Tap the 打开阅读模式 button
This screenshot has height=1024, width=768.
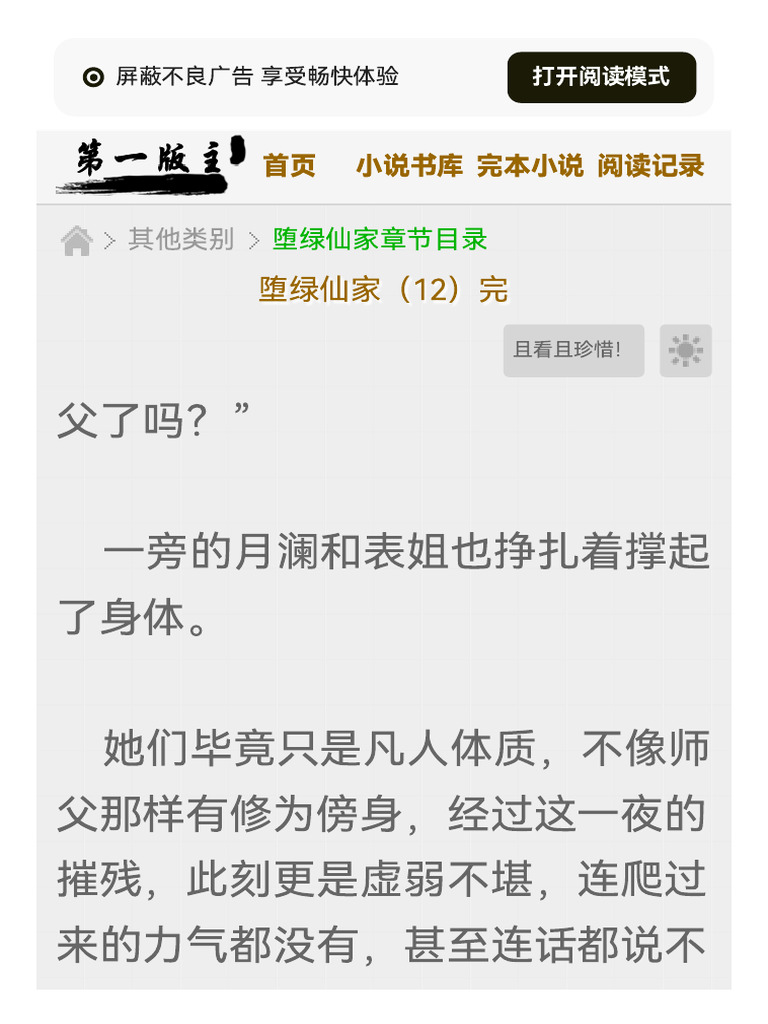(601, 77)
